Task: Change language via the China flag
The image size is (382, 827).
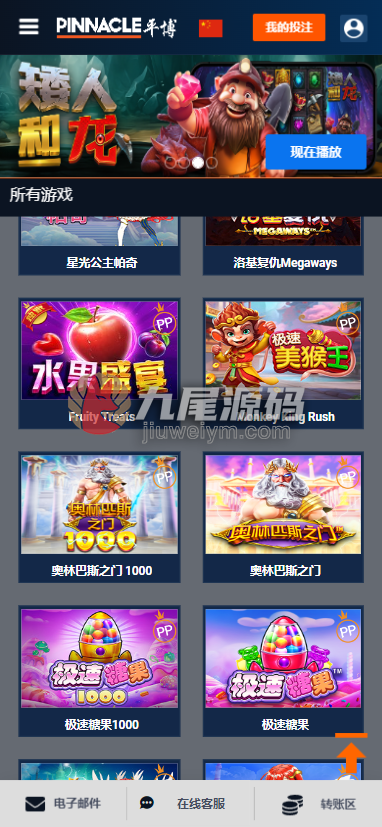Action: (211, 28)
